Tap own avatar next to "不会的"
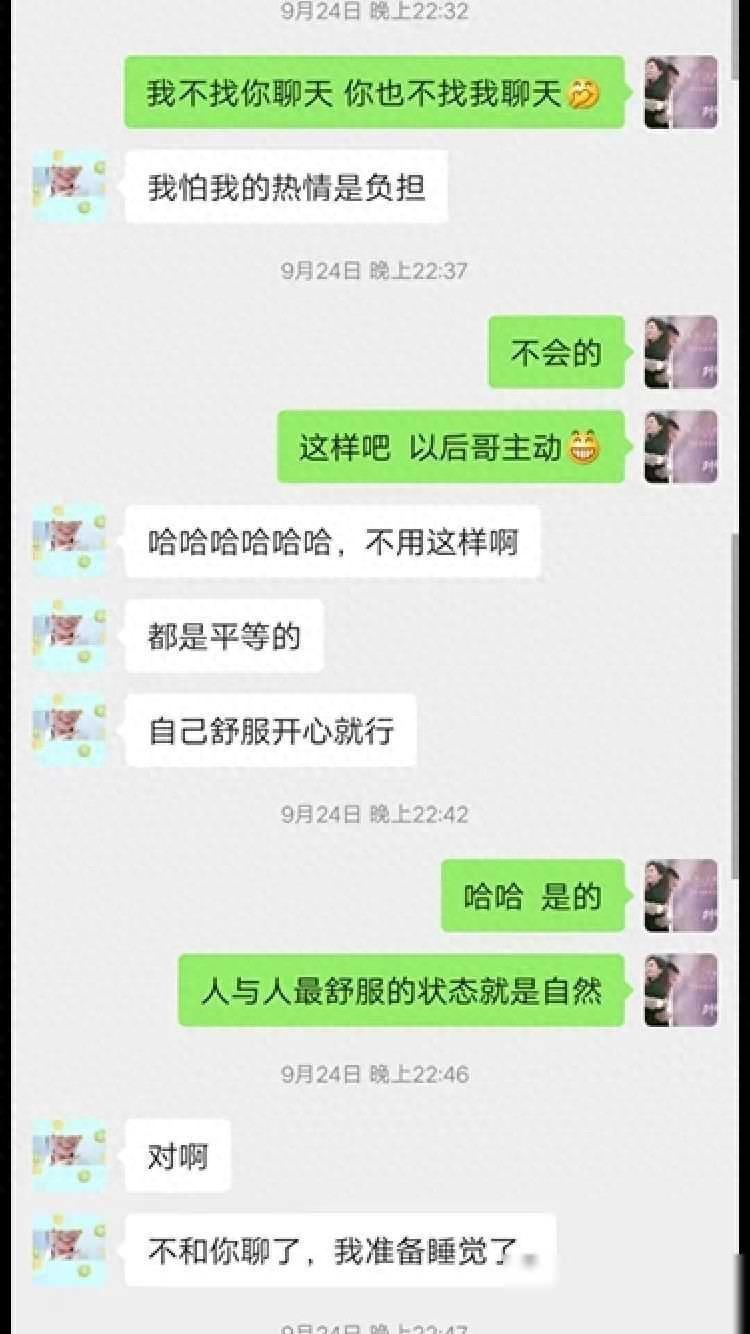The width and height of the screenshot is (750, 1334). pos(681,352)
